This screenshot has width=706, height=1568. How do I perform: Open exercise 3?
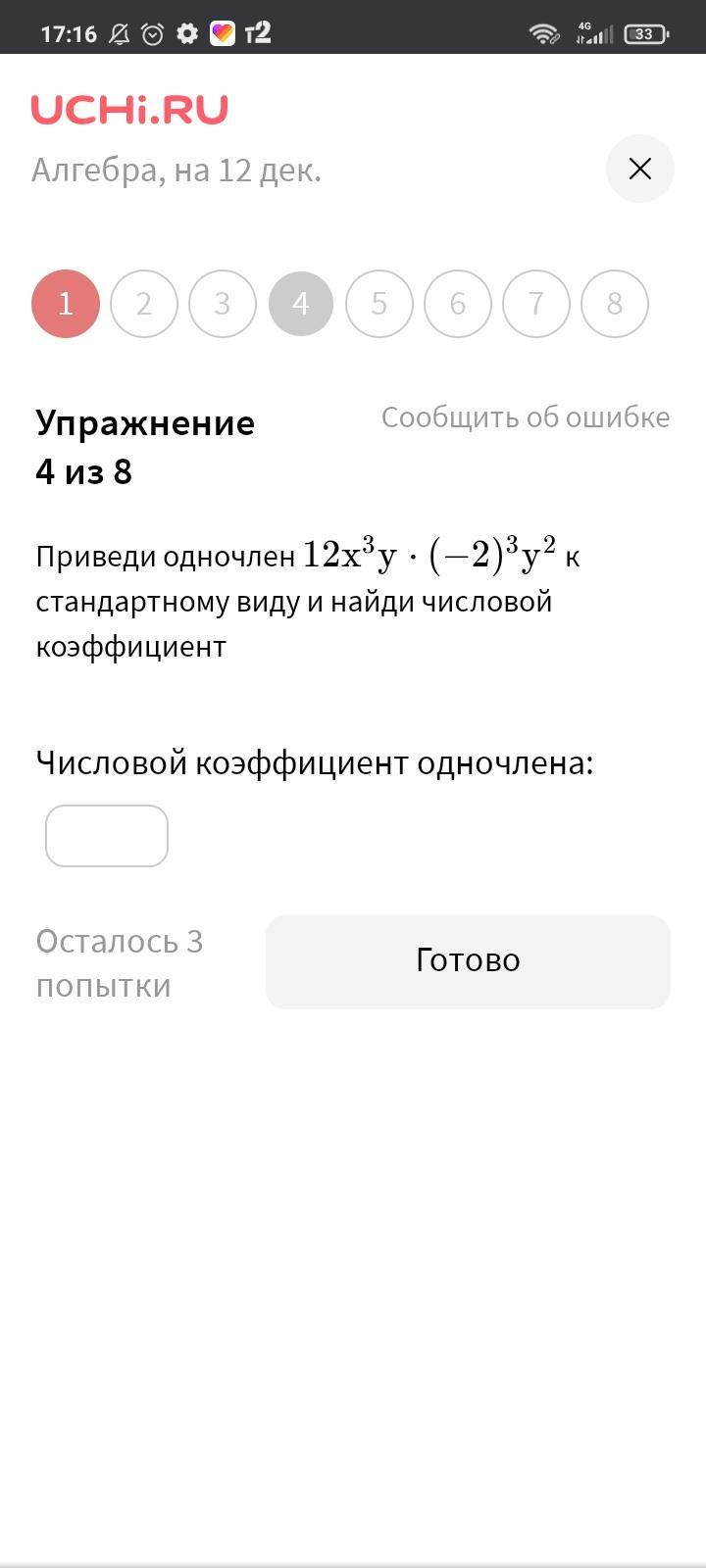click(x=223, y=304)
